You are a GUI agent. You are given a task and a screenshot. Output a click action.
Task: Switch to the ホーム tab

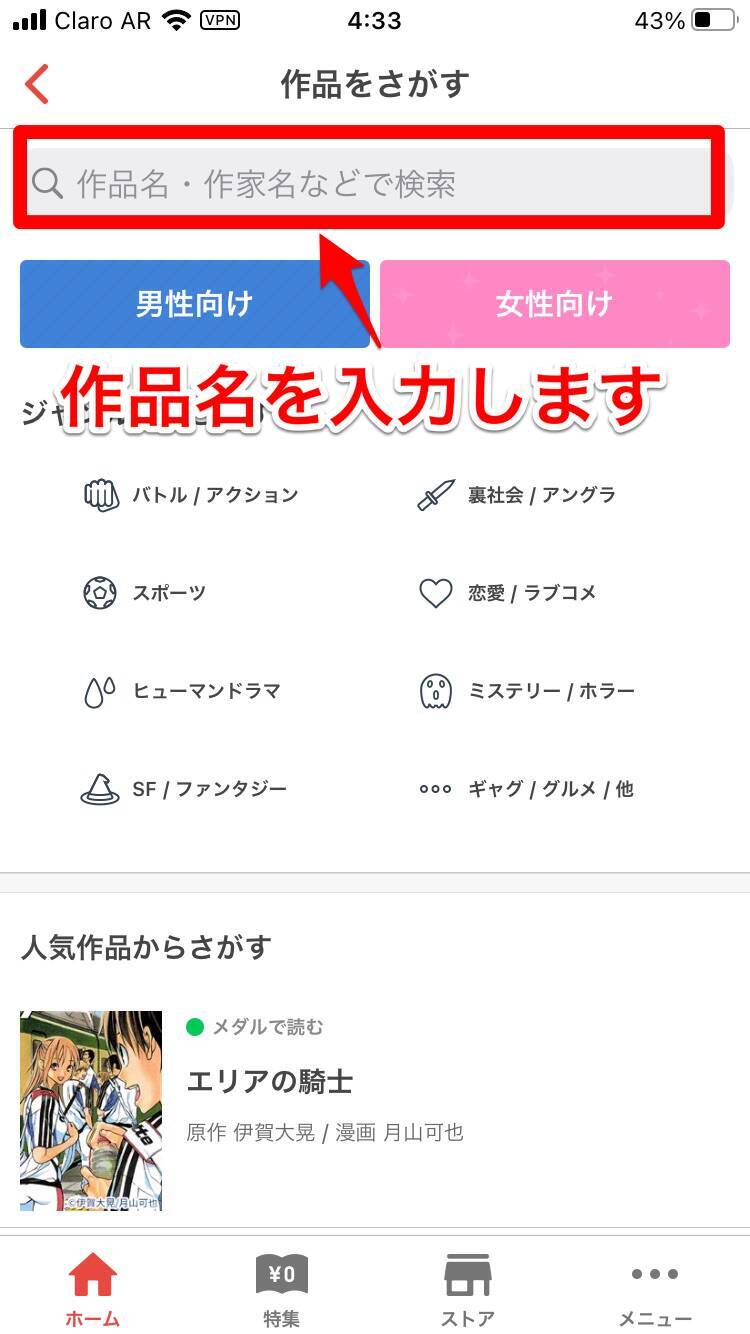(x=93, y=1290)
